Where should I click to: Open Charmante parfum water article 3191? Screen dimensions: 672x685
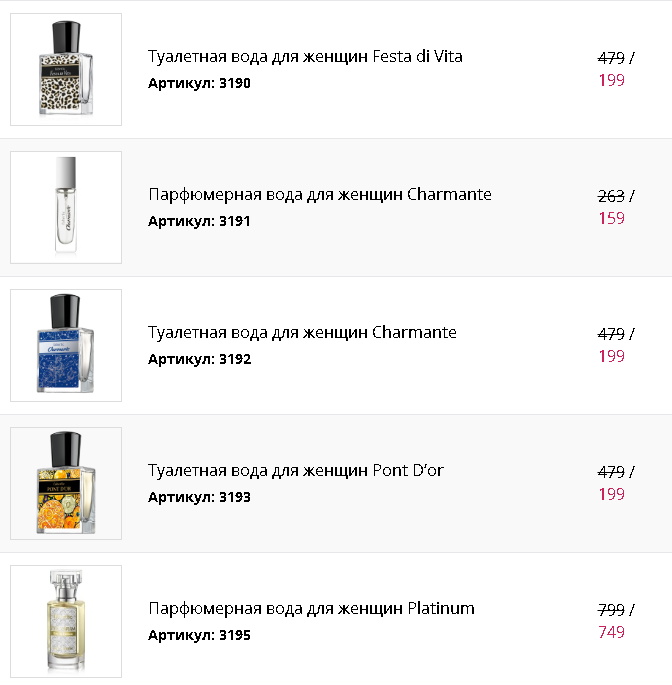pos(319,195)
